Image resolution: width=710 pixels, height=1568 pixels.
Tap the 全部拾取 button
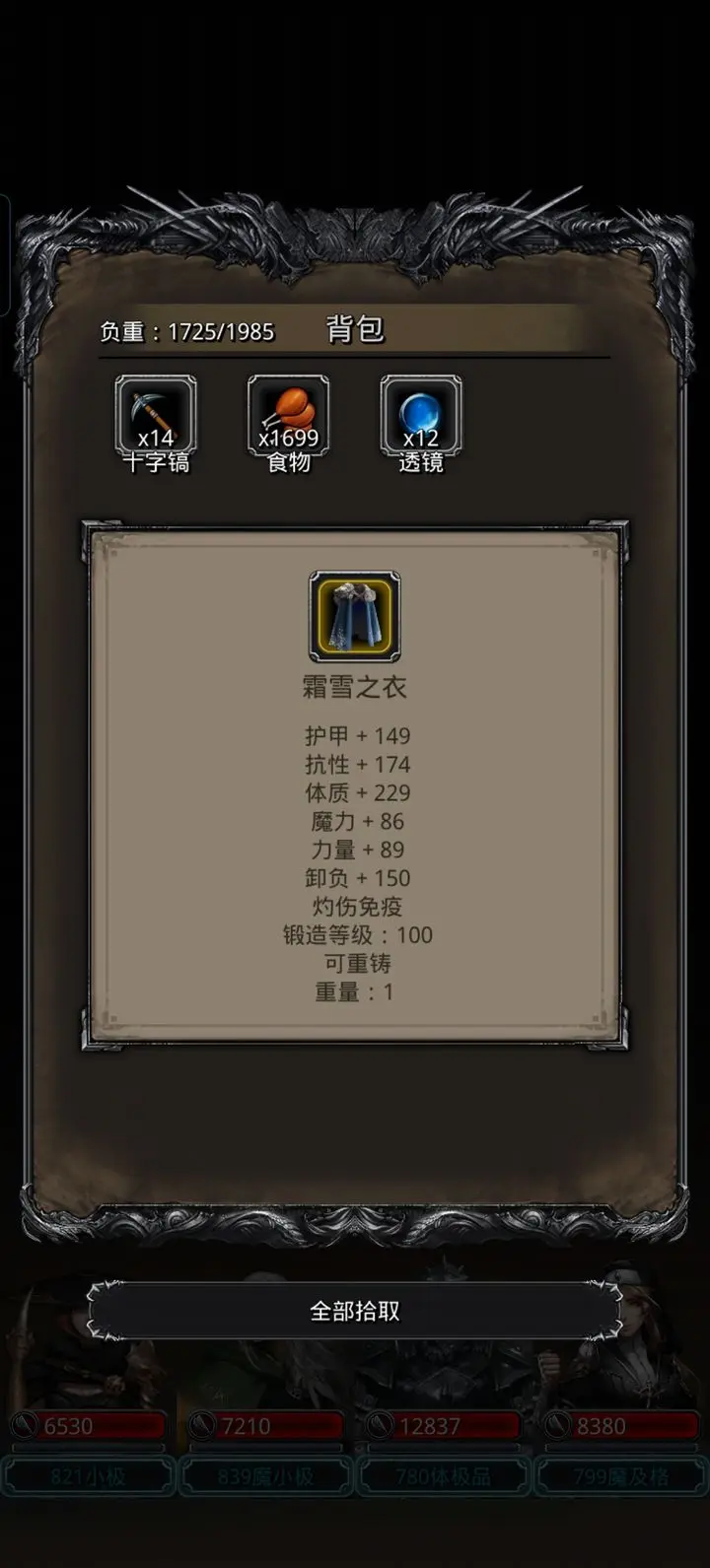click(355, 1311)
